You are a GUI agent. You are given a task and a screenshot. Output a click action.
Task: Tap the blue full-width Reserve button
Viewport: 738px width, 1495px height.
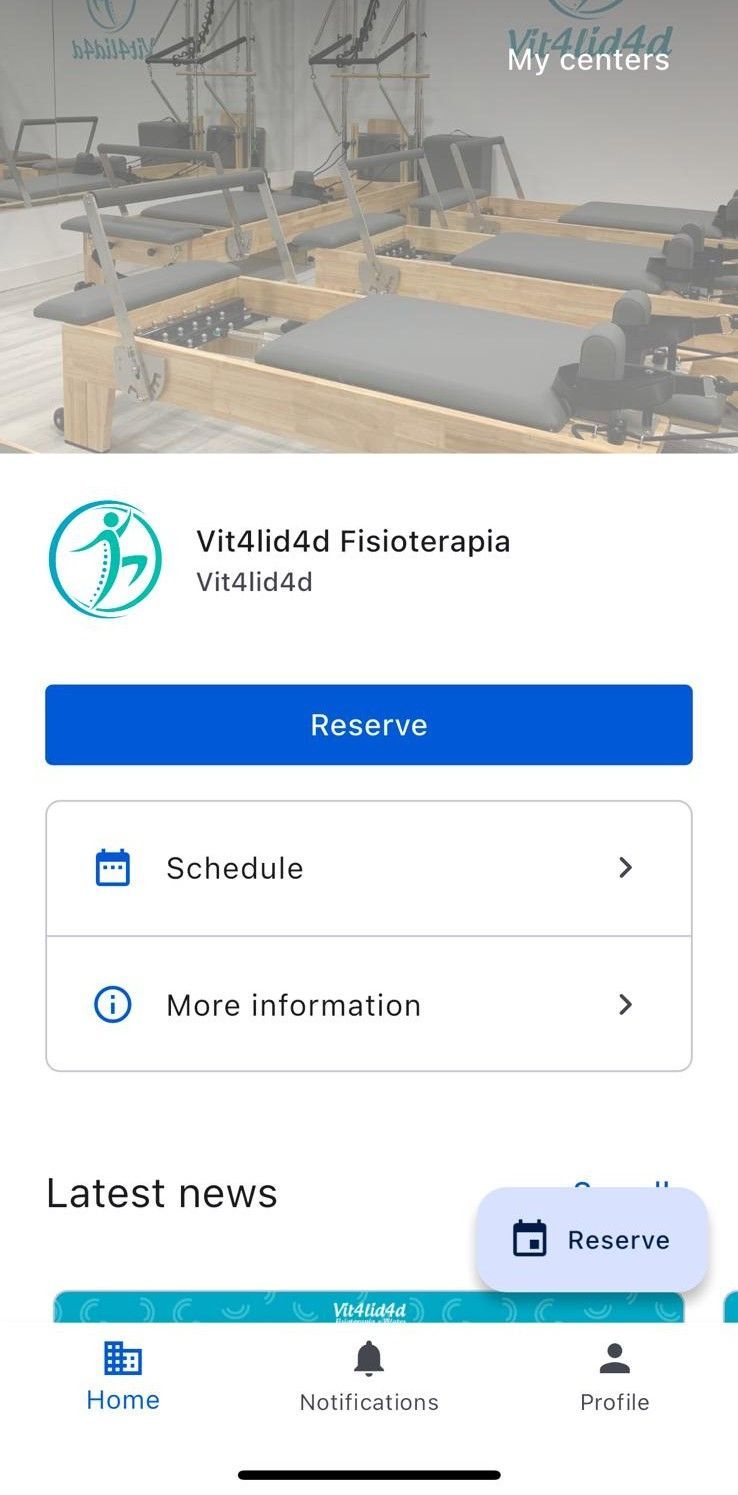[368, 725]
